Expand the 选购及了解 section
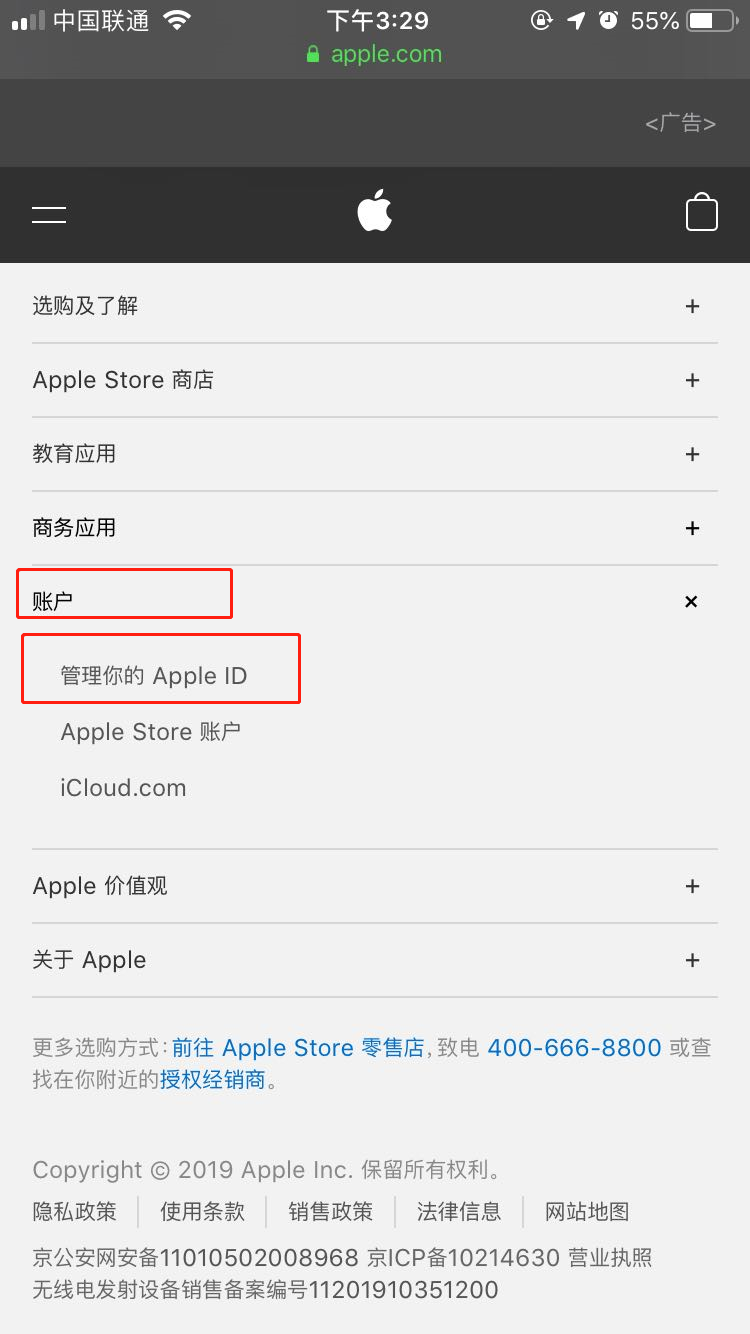This screenshot has width=750, height=1334. [374, 306]
